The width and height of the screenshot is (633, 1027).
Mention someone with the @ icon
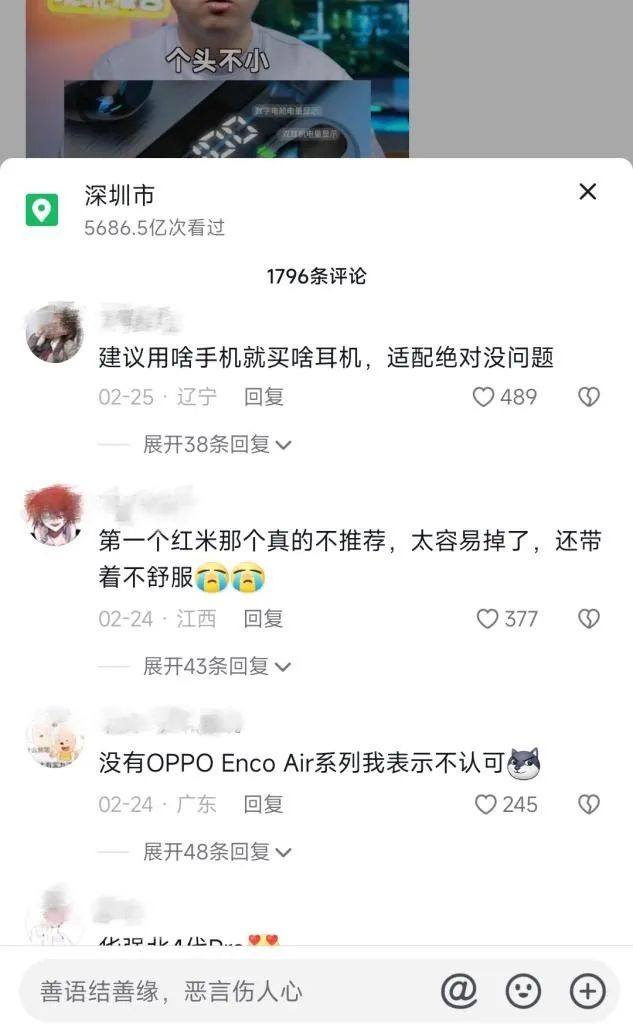pyautogui.click(x=459, y=991)
